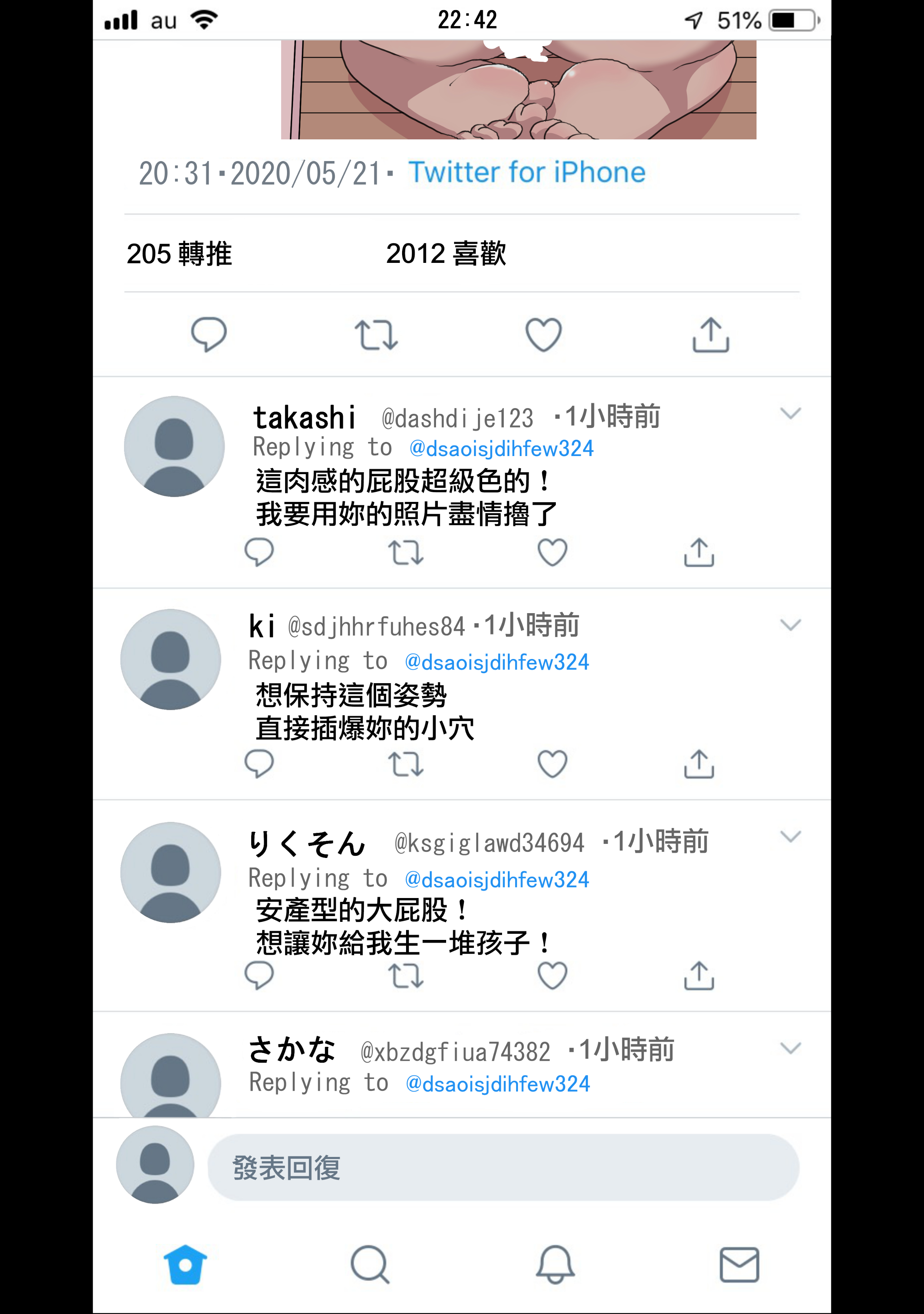Viewport: 924px width, 1314px height.
Task: Share りくそん's reply
Action: [x=698, y=975]
